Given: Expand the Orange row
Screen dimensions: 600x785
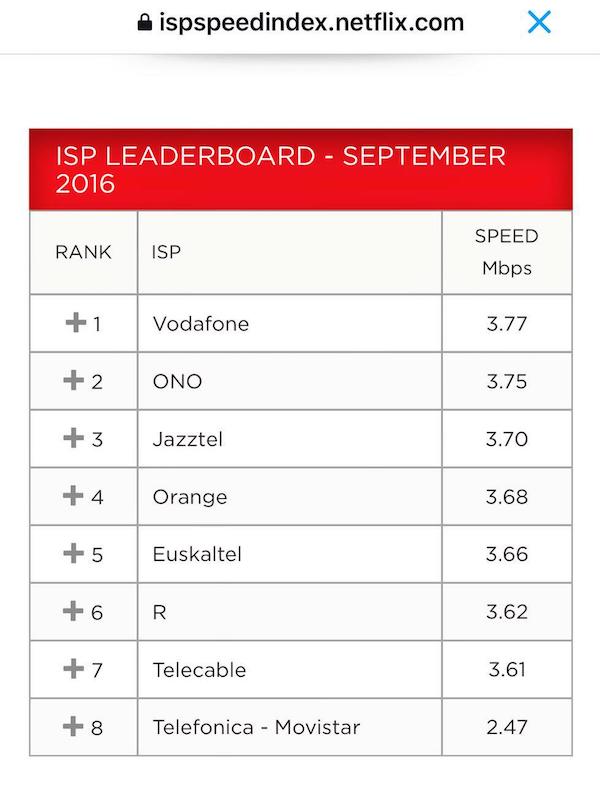Looking at the screenshot, I should click(74, 496).
